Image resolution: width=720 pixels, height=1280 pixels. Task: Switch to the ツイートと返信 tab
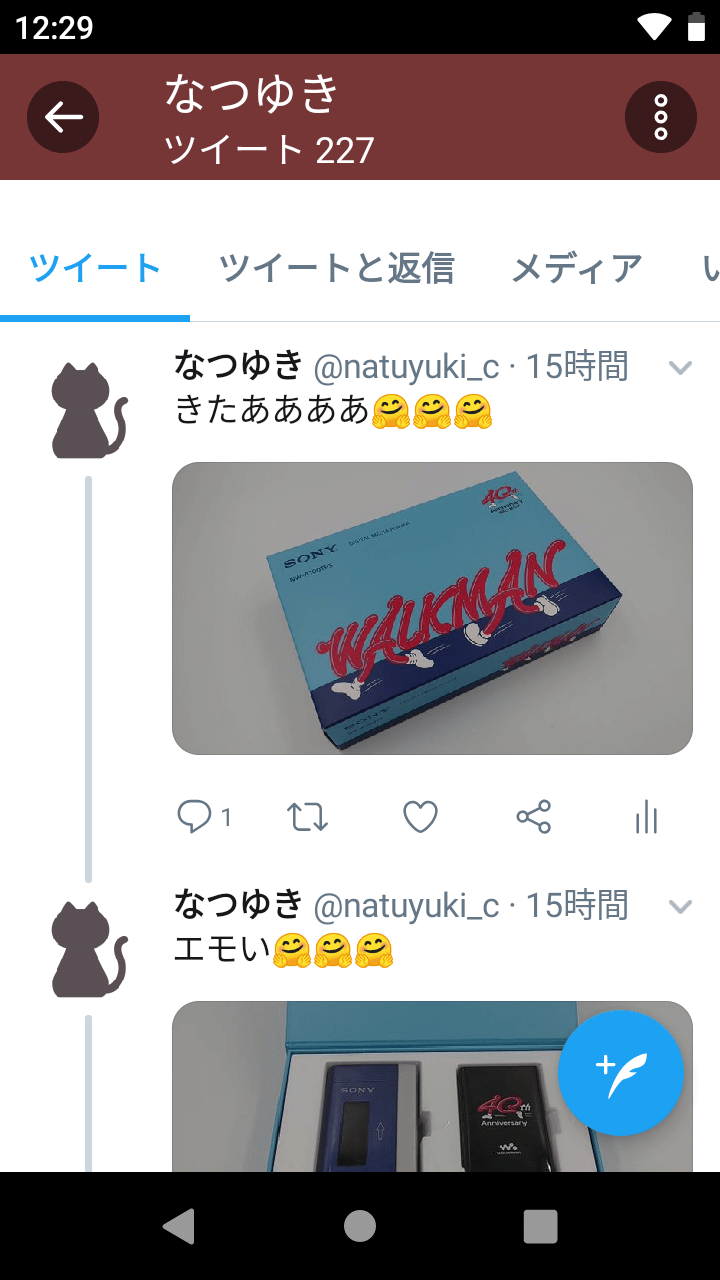click(x=337, y=269)
